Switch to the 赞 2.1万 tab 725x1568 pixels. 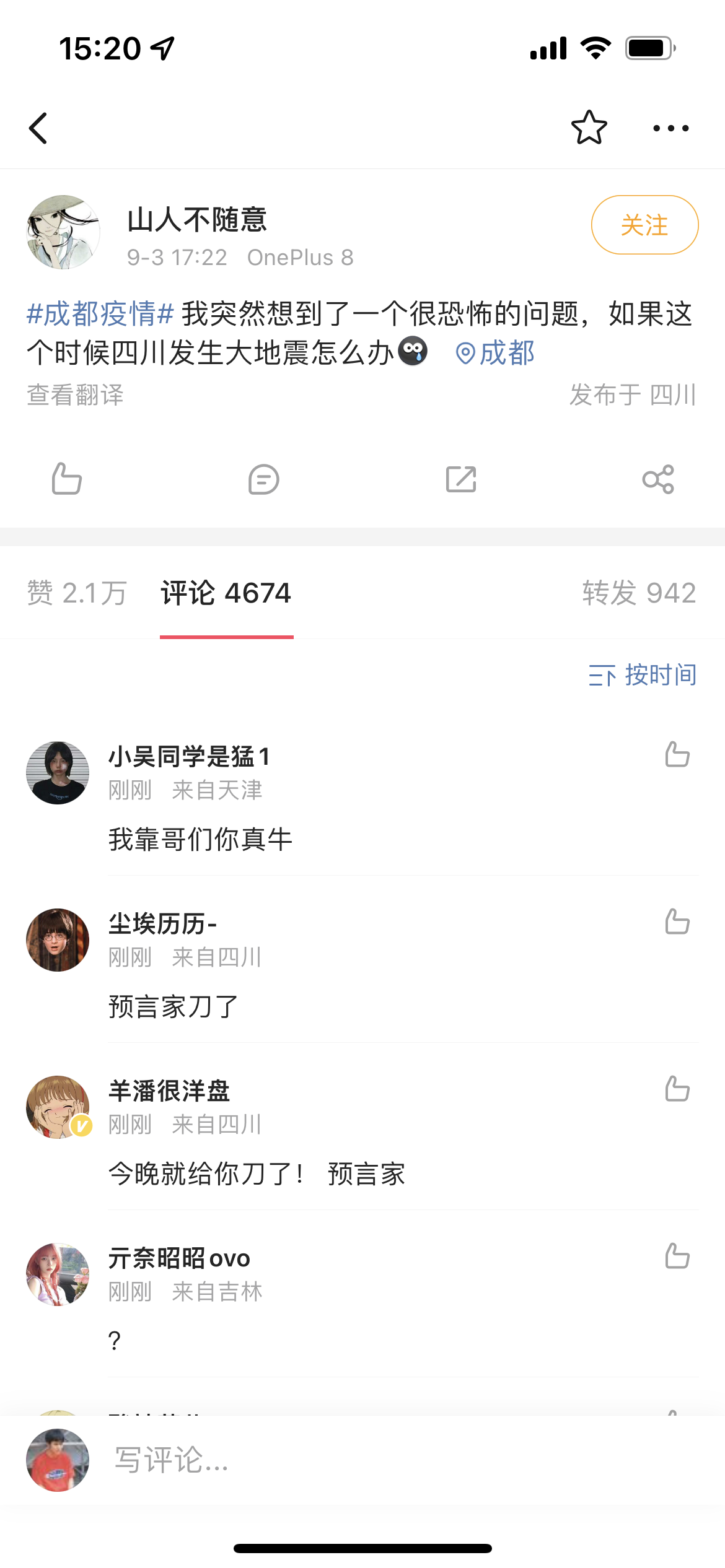click(77, 593)
